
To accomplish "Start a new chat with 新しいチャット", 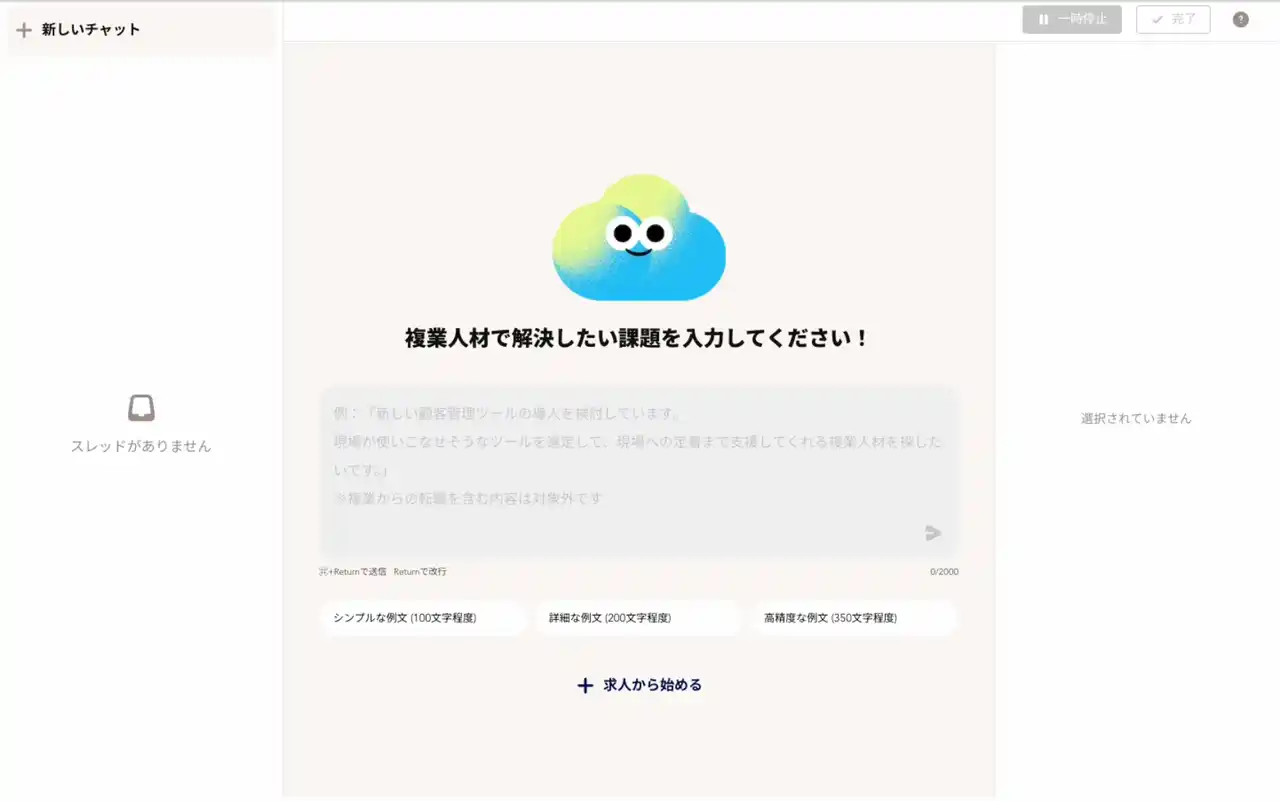I will coord(80,30).
